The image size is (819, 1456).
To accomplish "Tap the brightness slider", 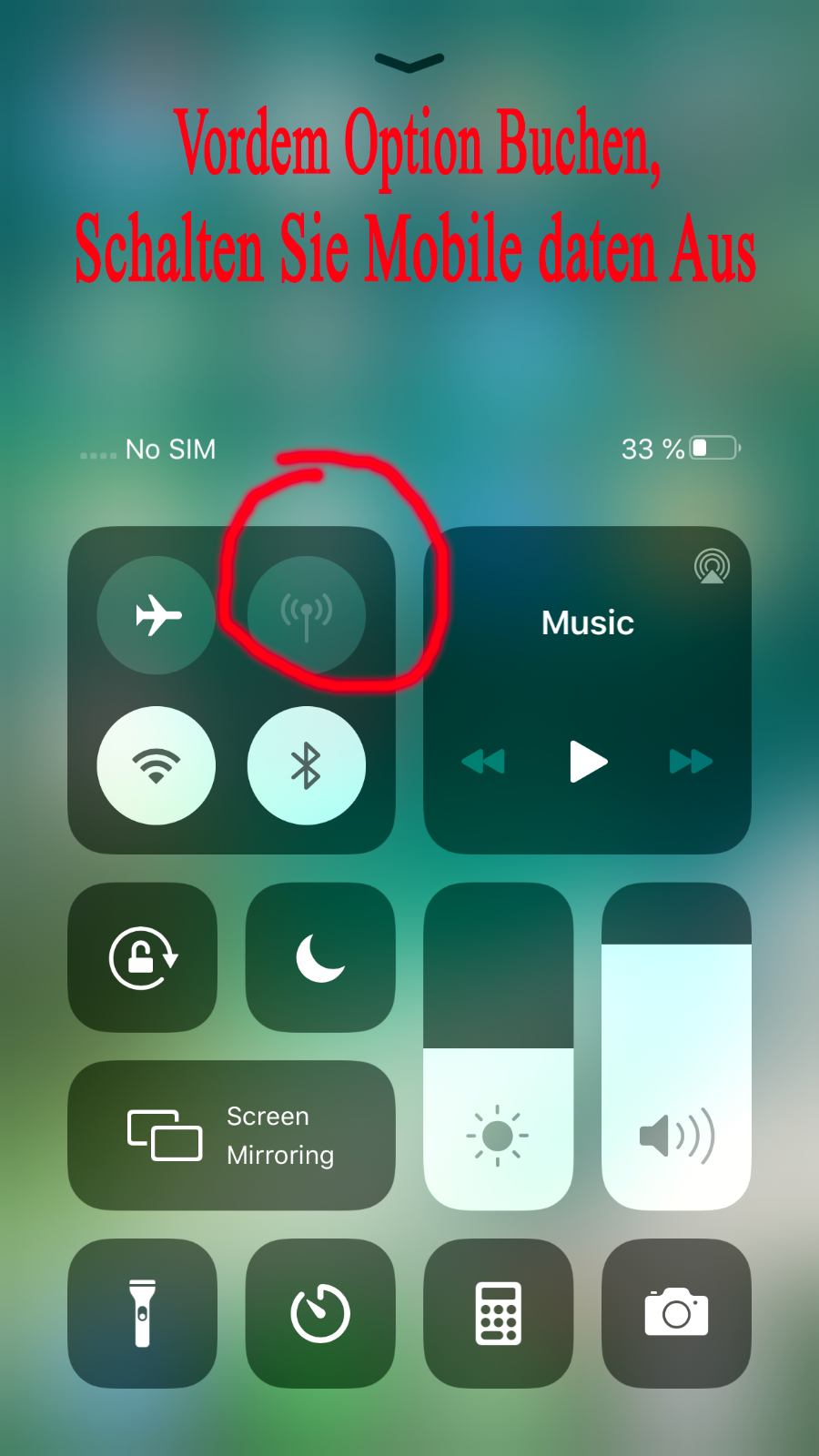I will pyautogui.click(x=498, y=1046).
